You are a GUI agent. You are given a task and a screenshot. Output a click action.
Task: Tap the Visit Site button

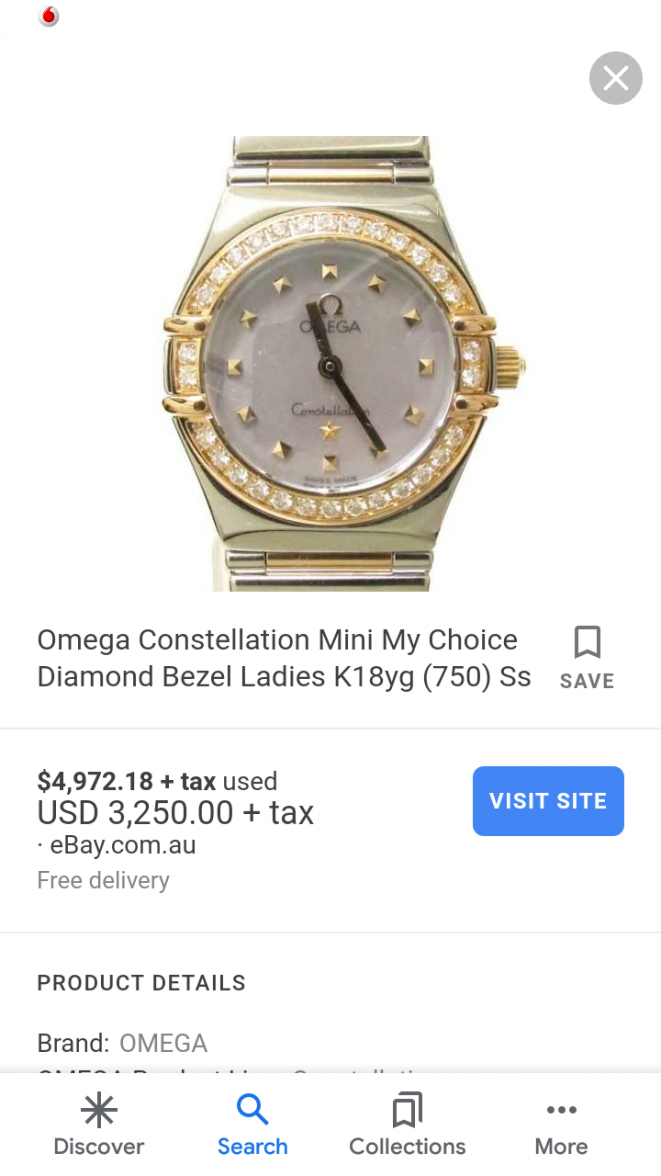pyautogui.click(x=548, y=801)
